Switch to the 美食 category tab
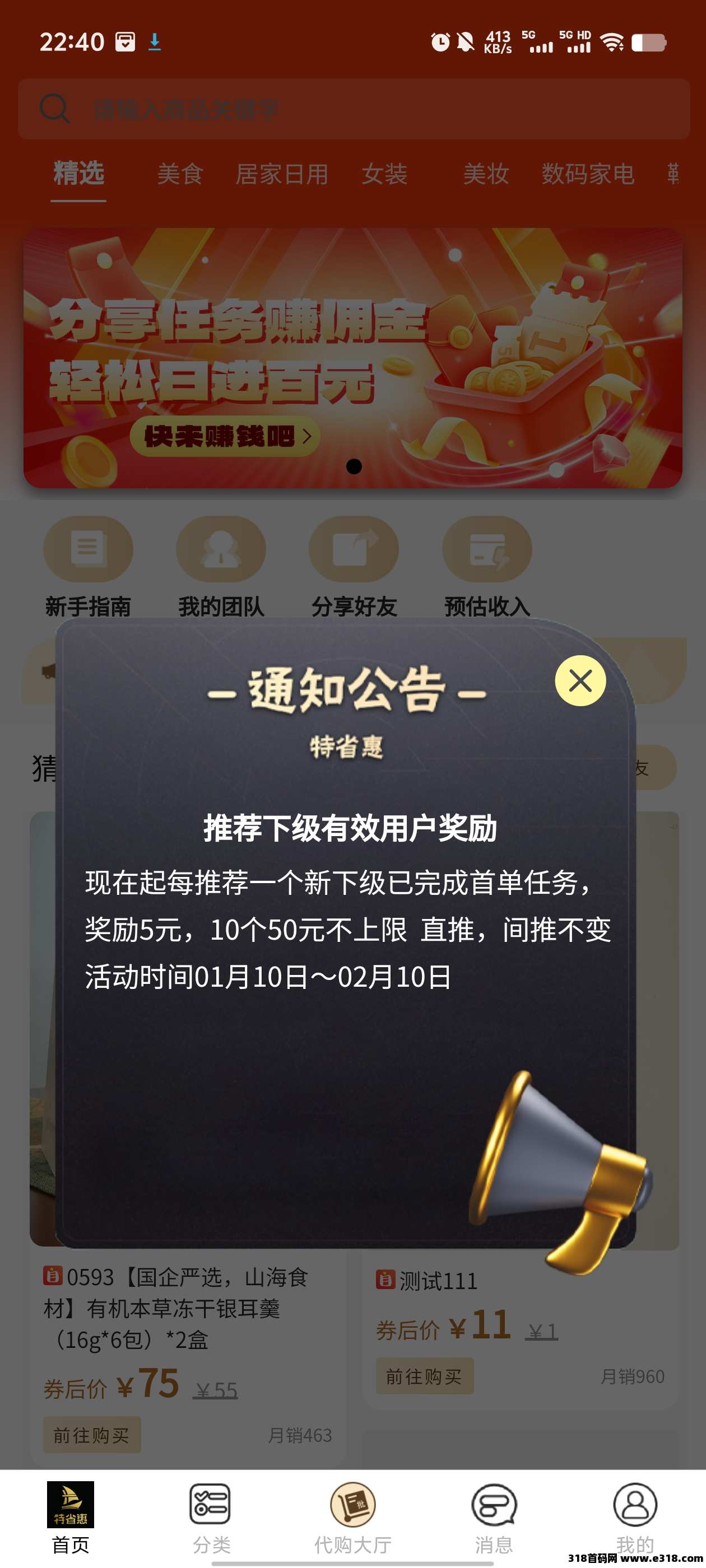 180,175
